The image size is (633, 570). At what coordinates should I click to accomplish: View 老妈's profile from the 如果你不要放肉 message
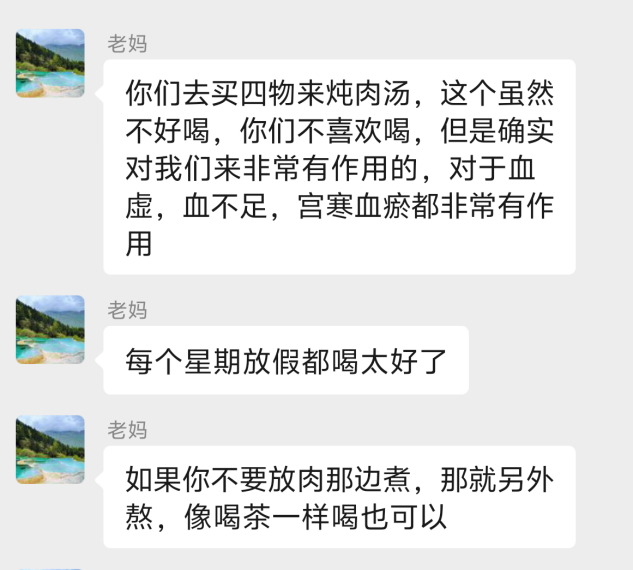[50, 449]
